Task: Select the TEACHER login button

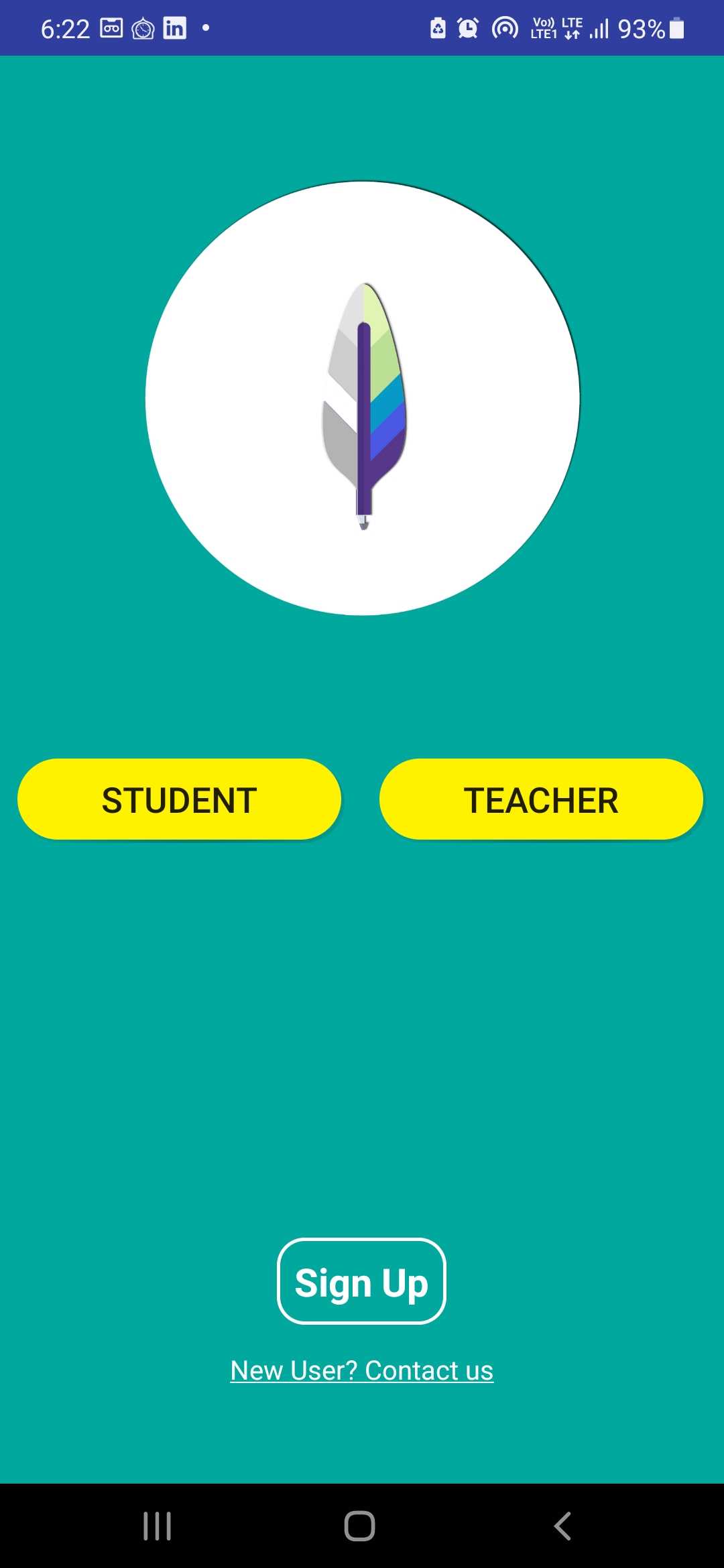Action: click(x=541, y=799)
